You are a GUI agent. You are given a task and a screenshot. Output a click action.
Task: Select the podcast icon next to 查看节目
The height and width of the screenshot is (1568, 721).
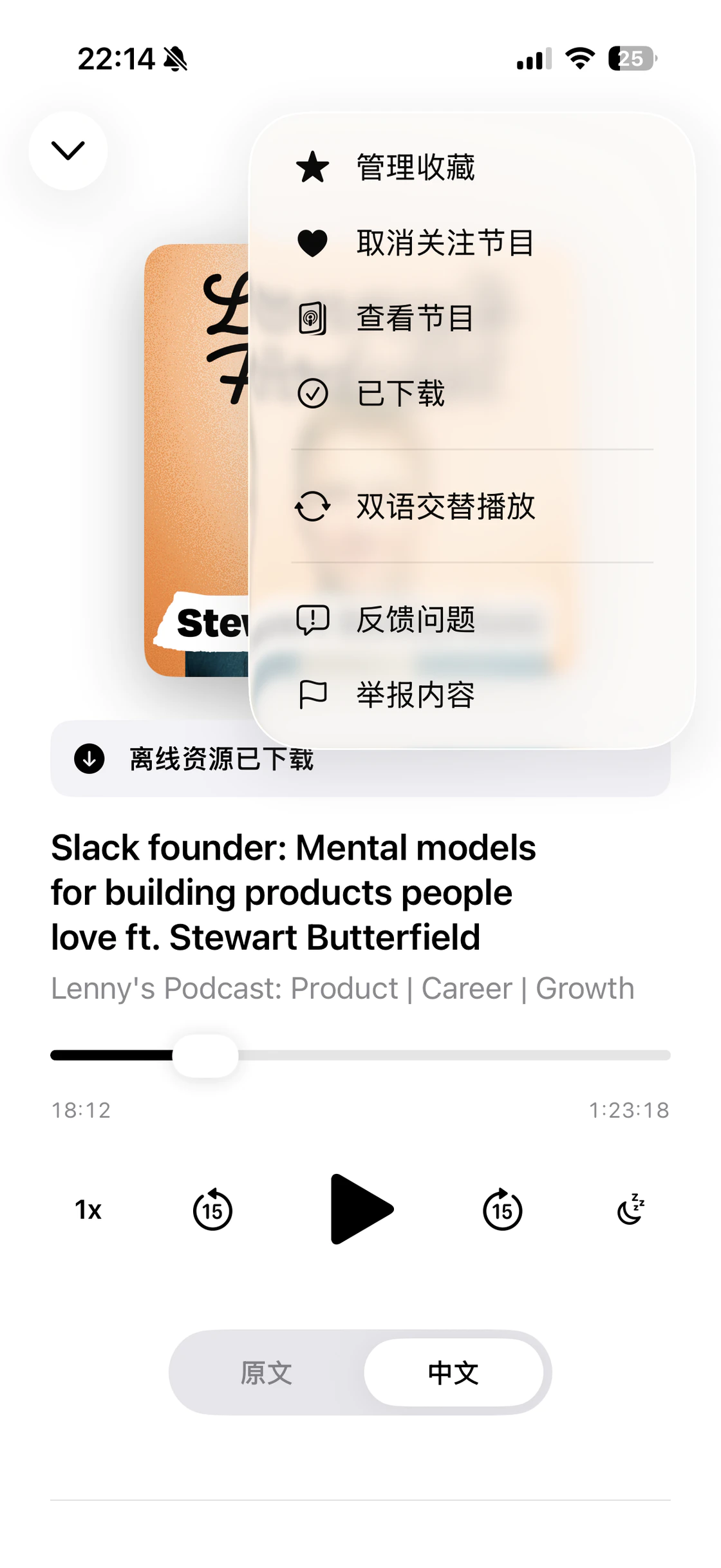(312, 319)
